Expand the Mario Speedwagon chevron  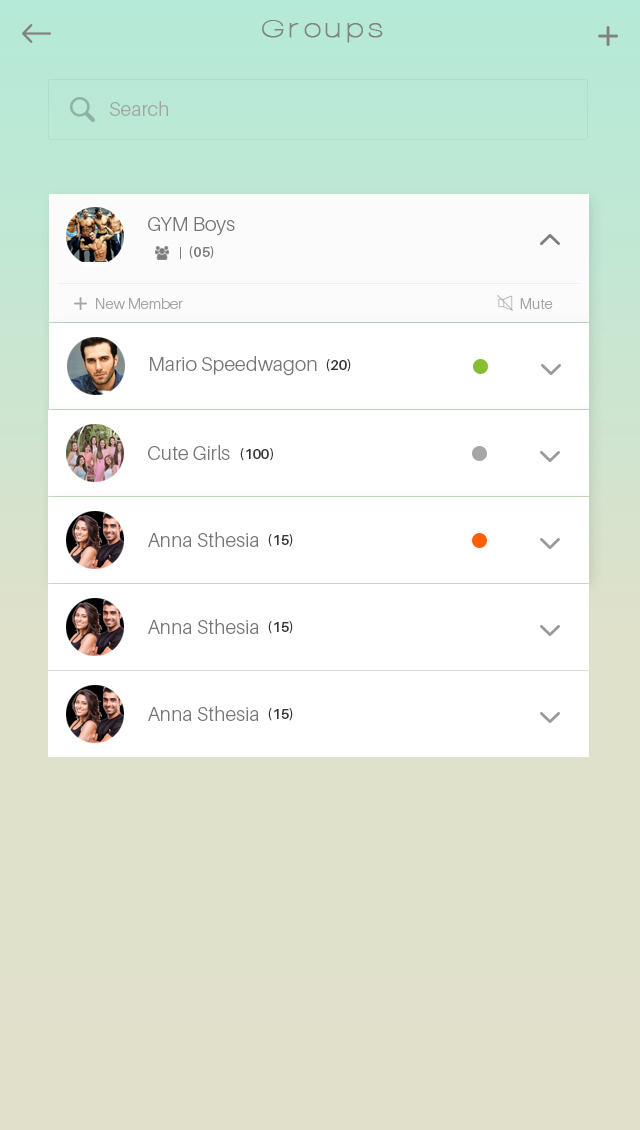click(550, 369)
